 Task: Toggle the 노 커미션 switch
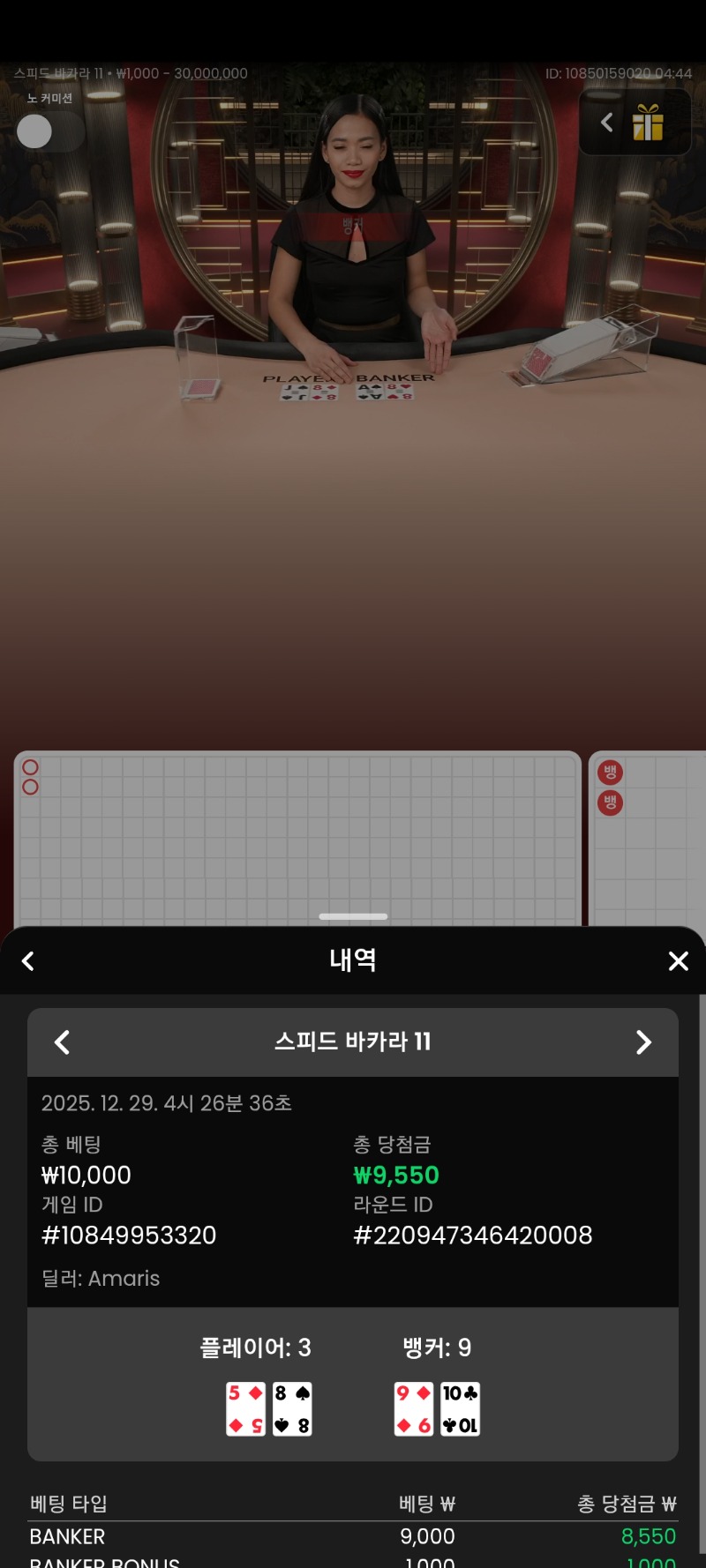click(49, 131)
